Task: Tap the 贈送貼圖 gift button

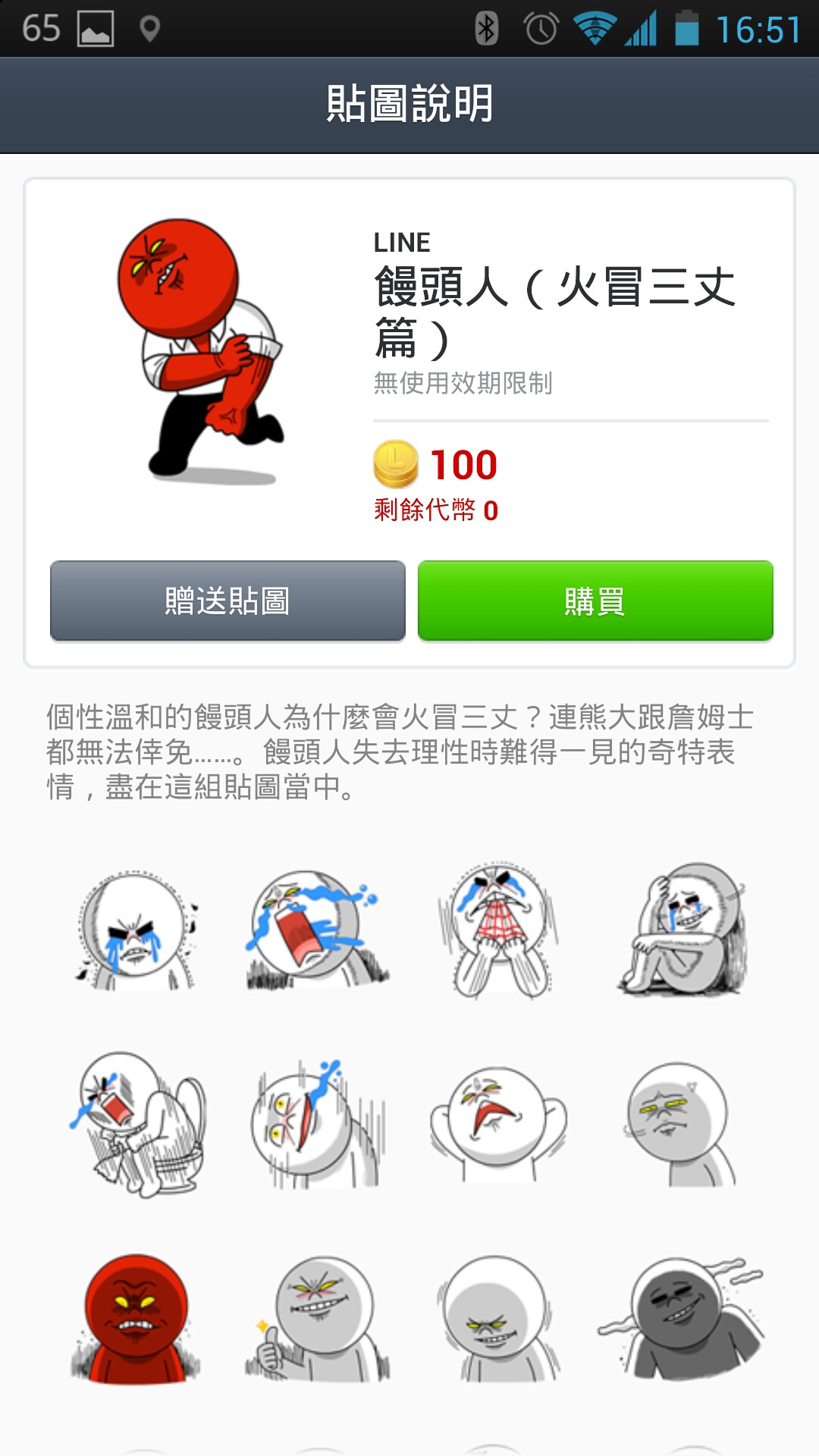Action: [x=227, y=601]
